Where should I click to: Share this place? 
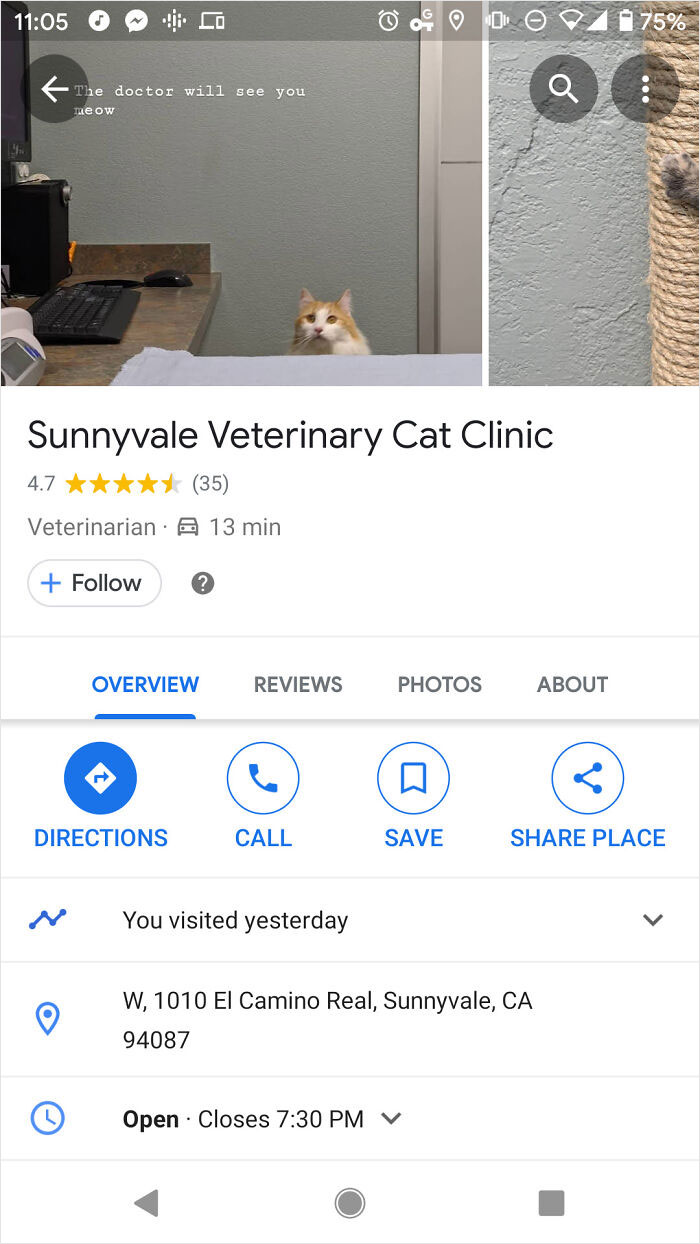click(x=587, y=797)
